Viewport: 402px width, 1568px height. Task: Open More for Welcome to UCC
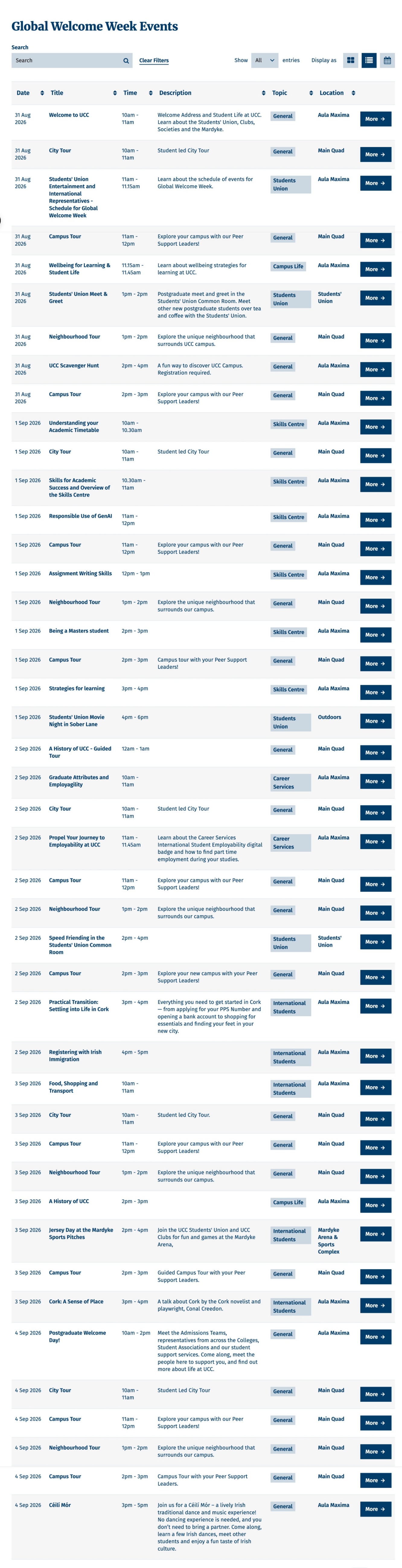click(x=375, y=119)
